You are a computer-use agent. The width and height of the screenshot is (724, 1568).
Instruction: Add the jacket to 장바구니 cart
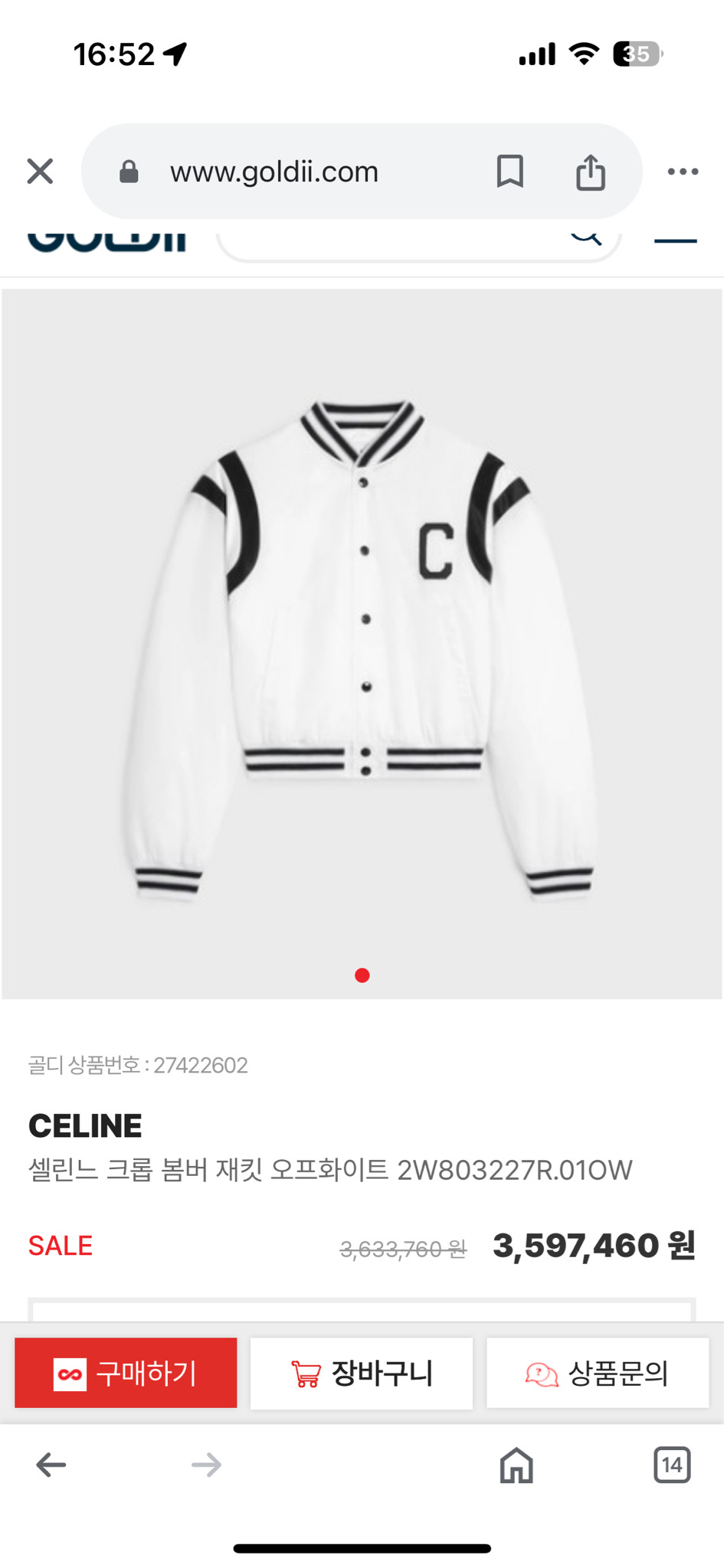(362, 1373)
